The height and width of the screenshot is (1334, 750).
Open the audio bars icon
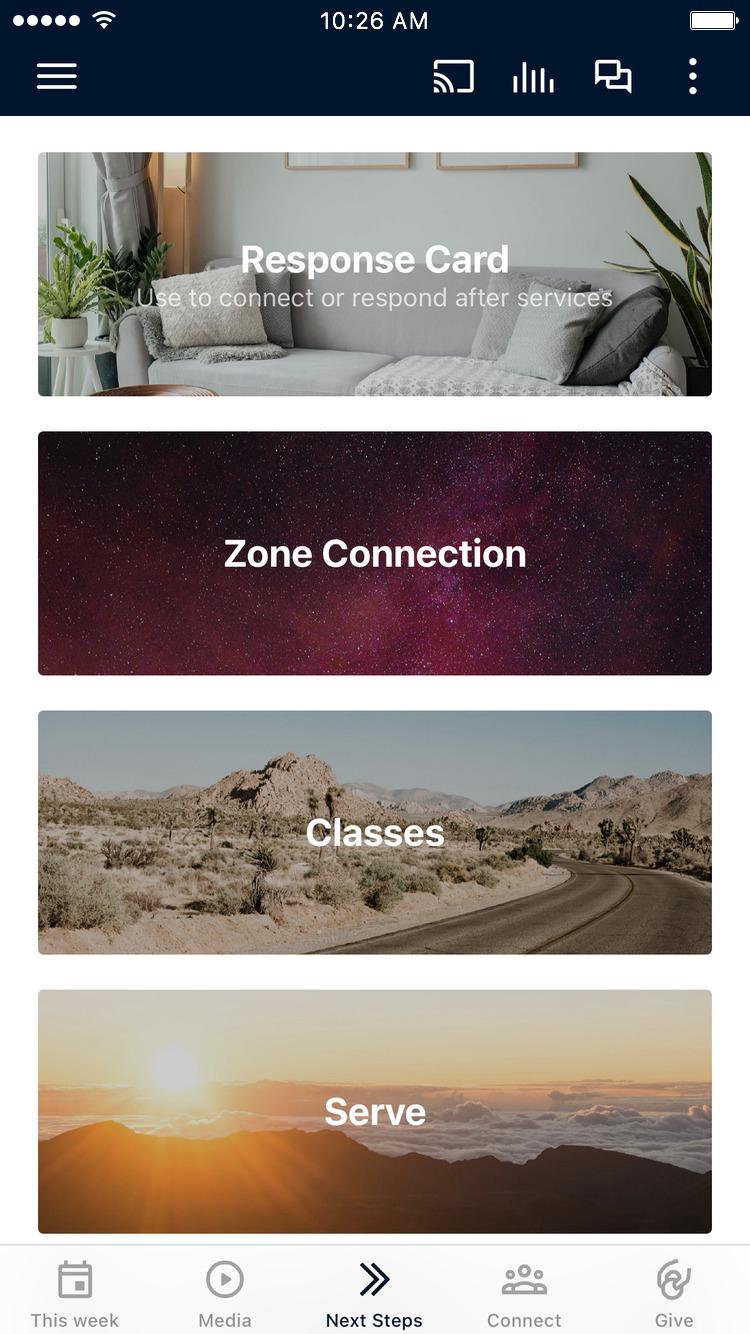pos(533,77)
